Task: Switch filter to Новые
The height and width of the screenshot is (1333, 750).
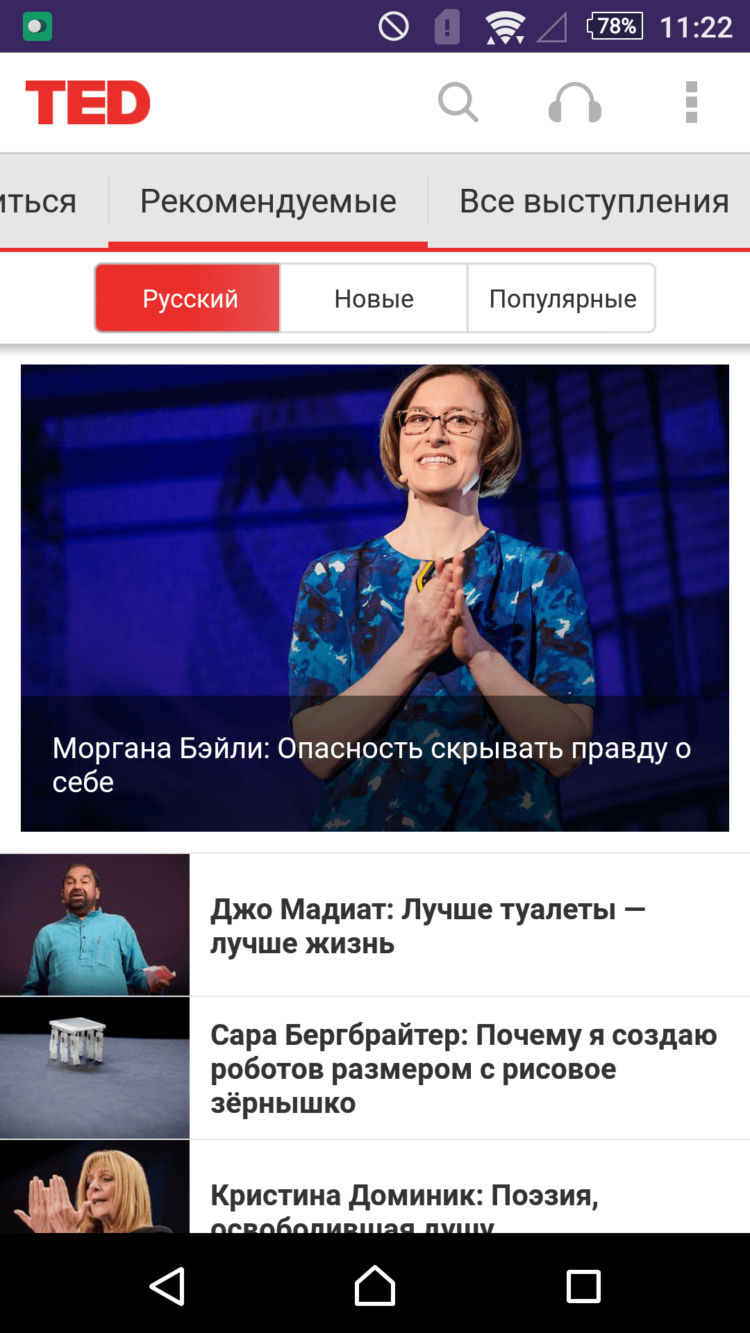Action: 373,297
